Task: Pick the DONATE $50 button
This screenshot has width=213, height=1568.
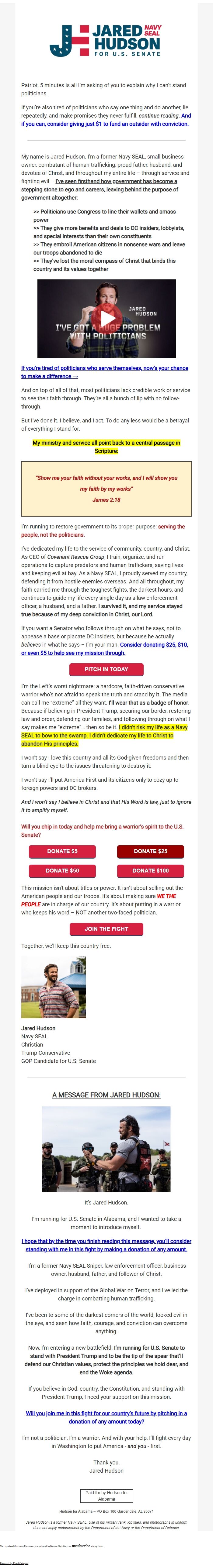Action: click(62, 870)
